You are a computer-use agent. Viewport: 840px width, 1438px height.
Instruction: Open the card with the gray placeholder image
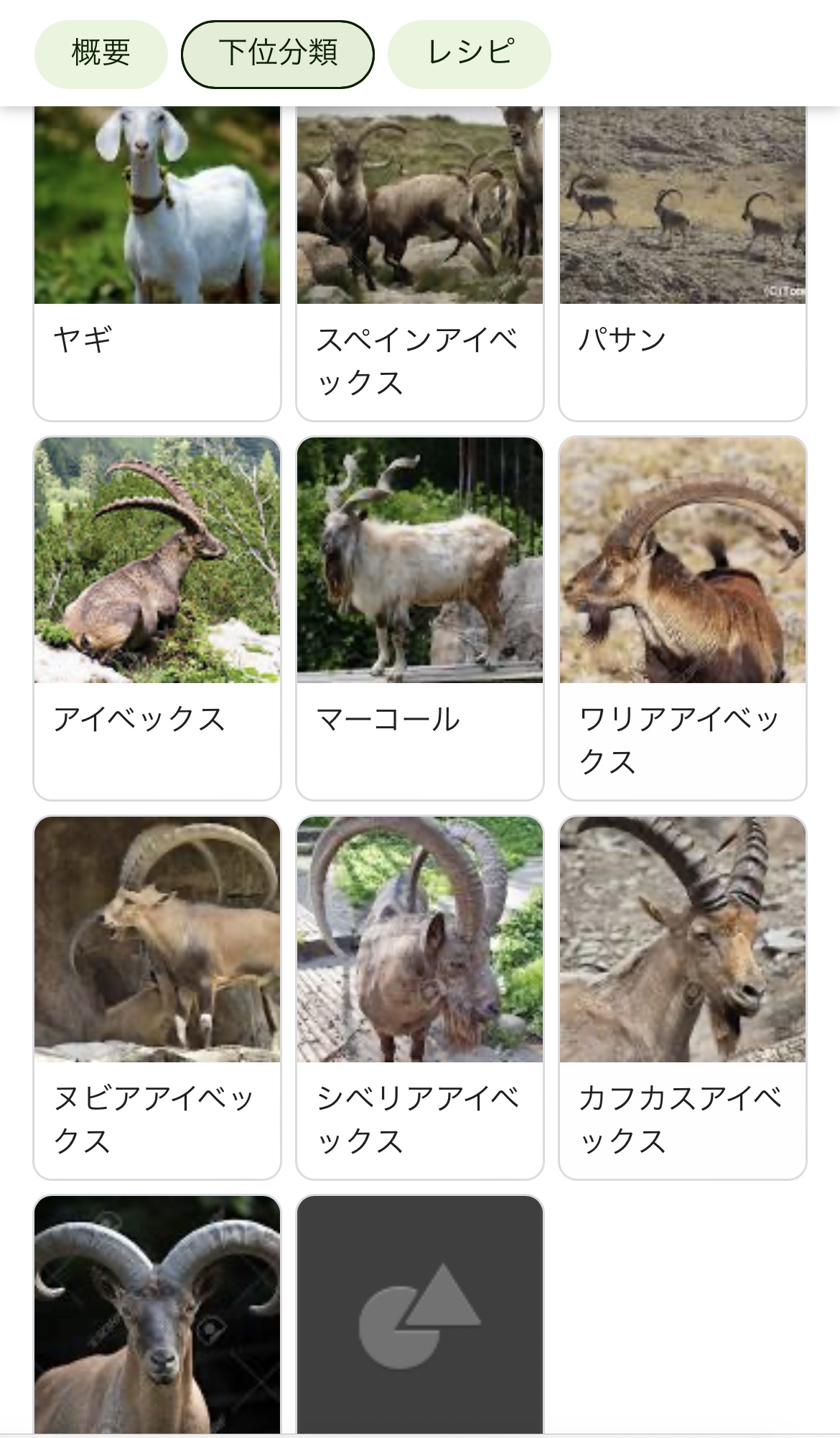(420, 1314)
